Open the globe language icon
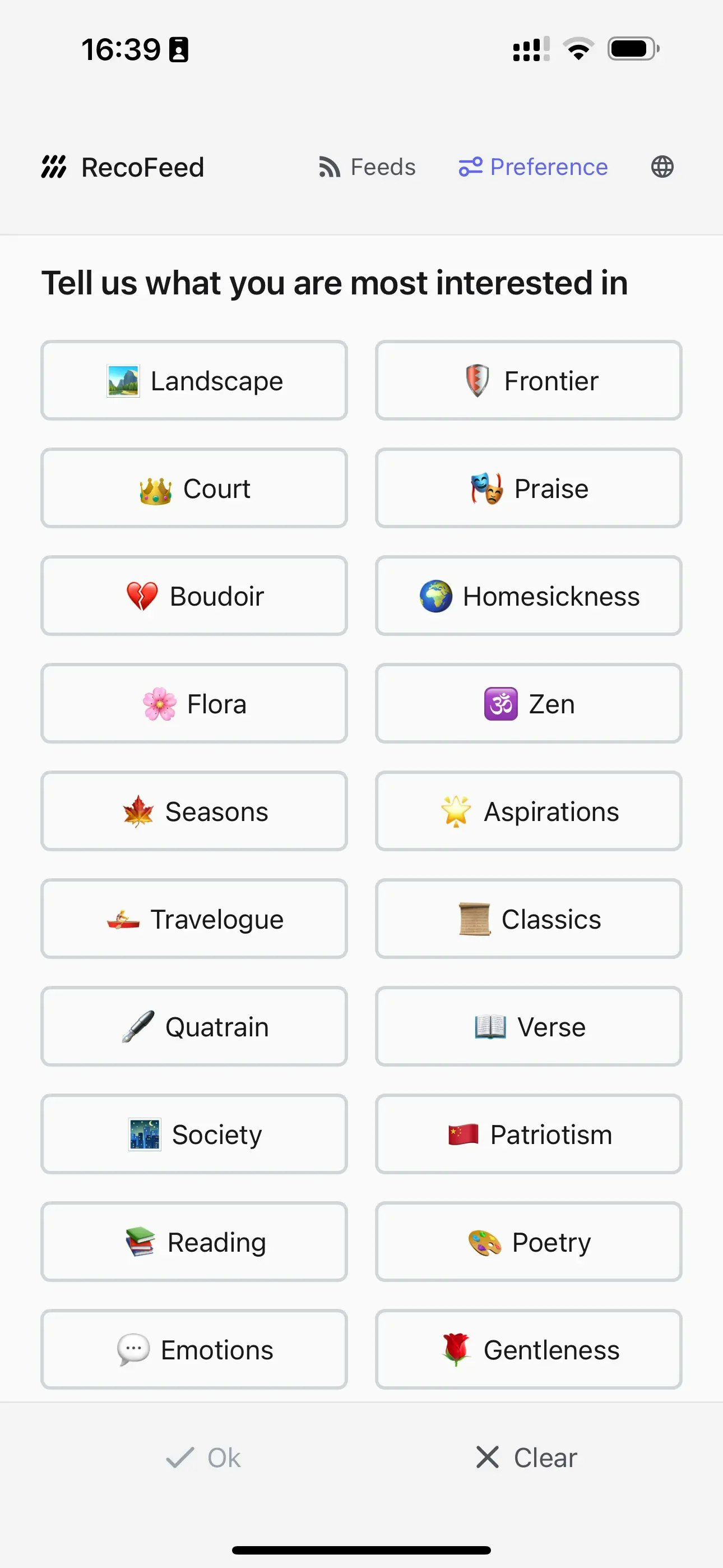723x1568 pixels. tap(662, 167)
